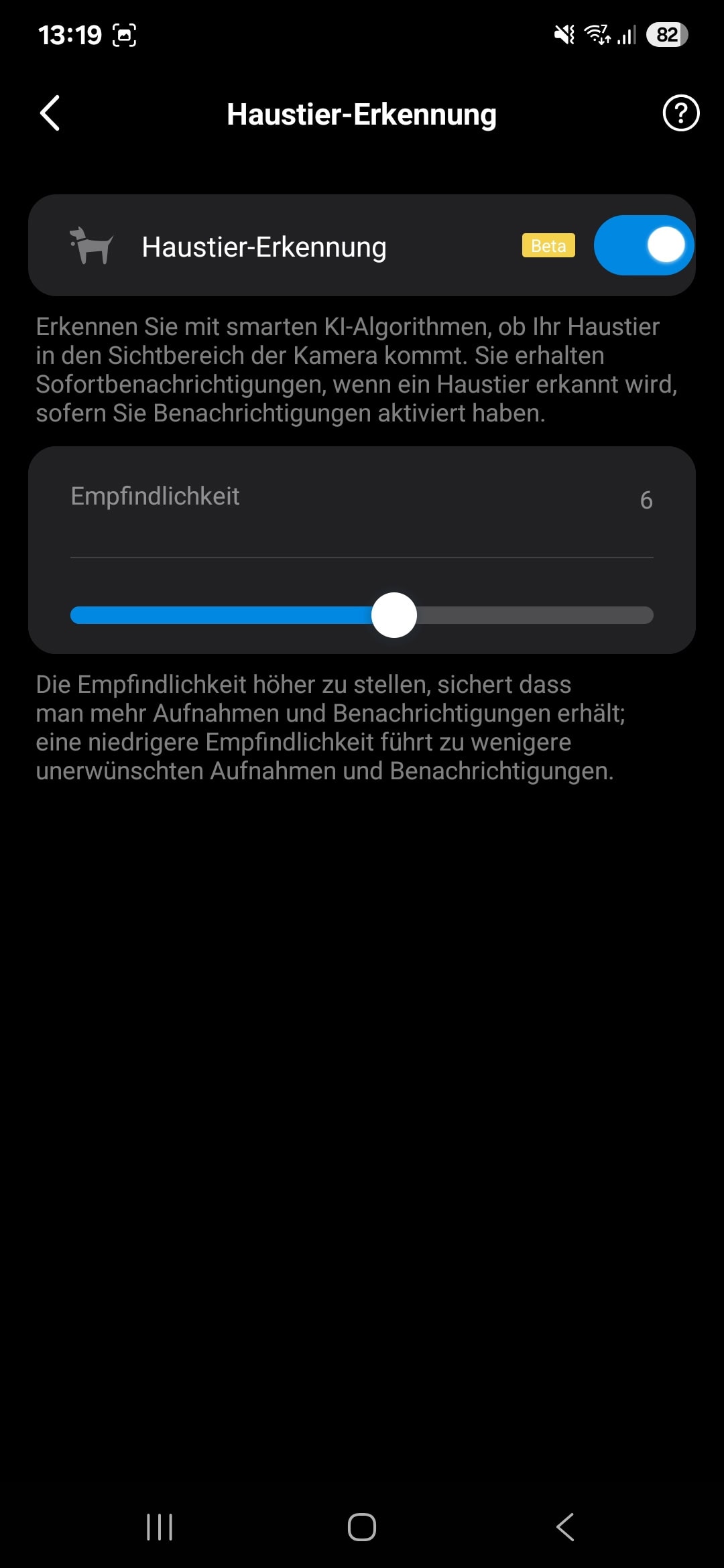Go to the home screen
The image size is (724, 1568).
click(x=362, y=1527)
